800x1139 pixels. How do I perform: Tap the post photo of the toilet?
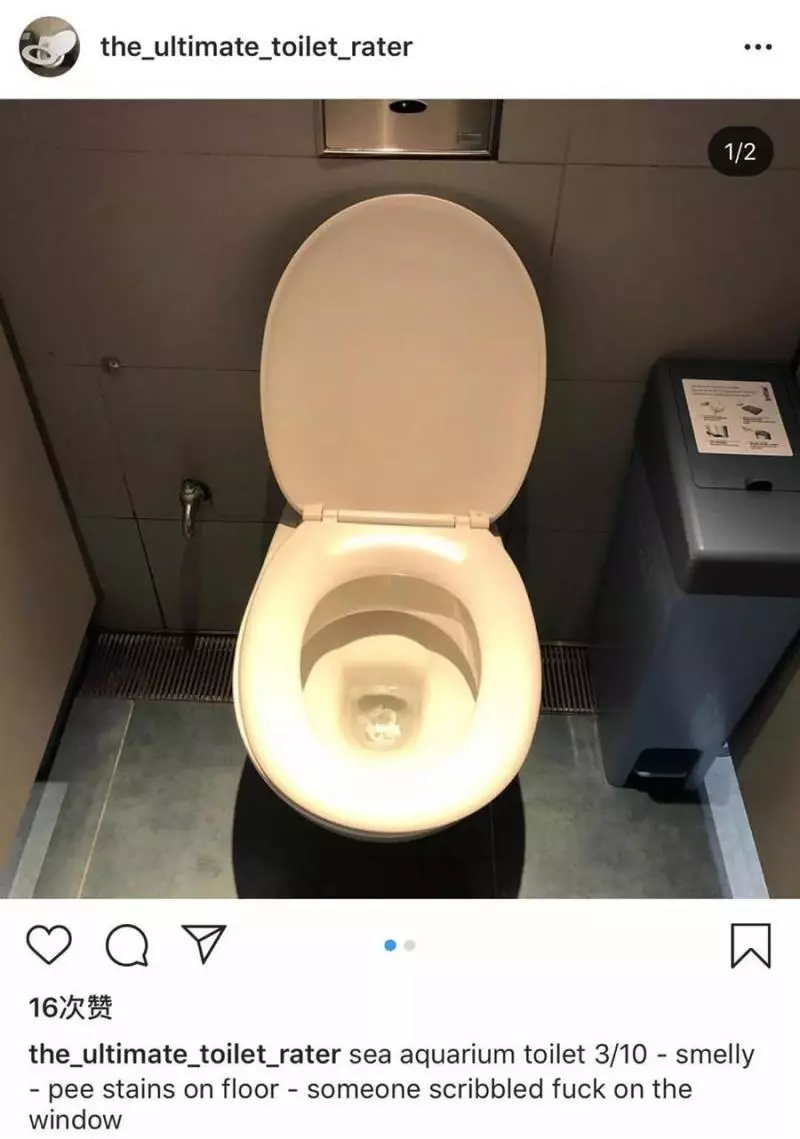tap(400, 500)
